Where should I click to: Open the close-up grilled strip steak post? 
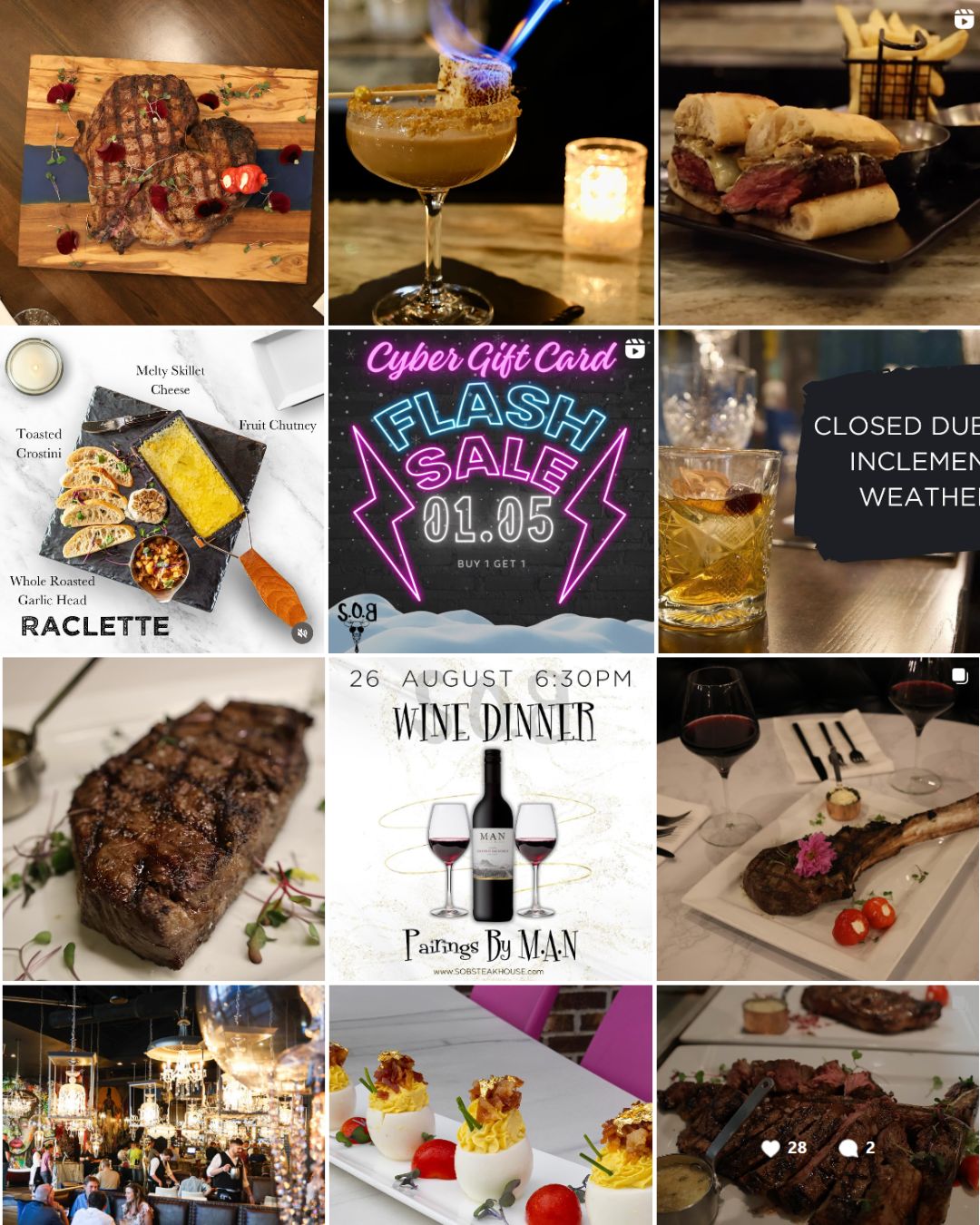click(x=162, y=818)
